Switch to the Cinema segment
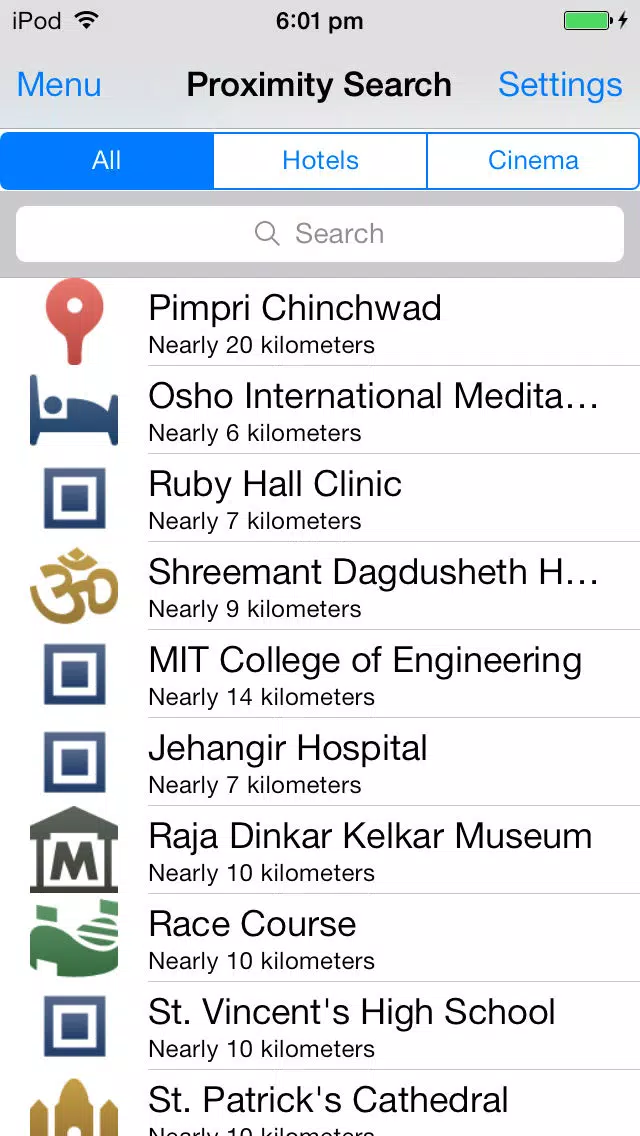The image size is (640, 1136). point(533,160)
